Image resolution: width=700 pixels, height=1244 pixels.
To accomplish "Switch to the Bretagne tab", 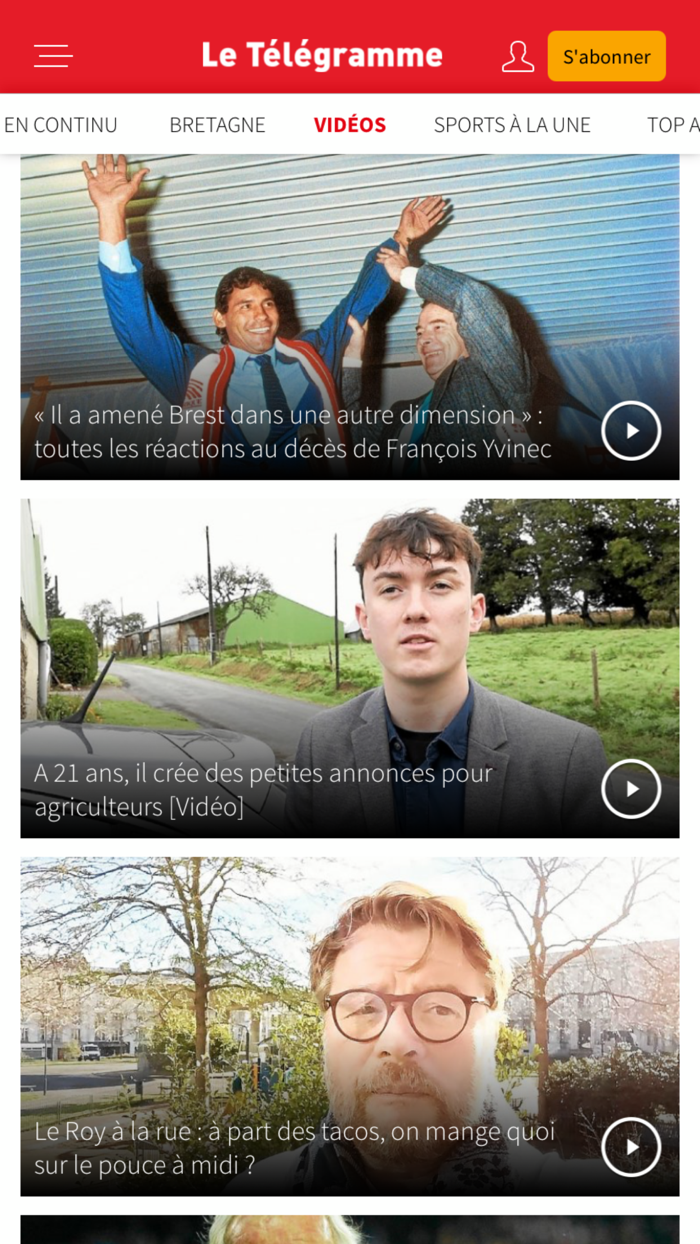I will (217, 125).
